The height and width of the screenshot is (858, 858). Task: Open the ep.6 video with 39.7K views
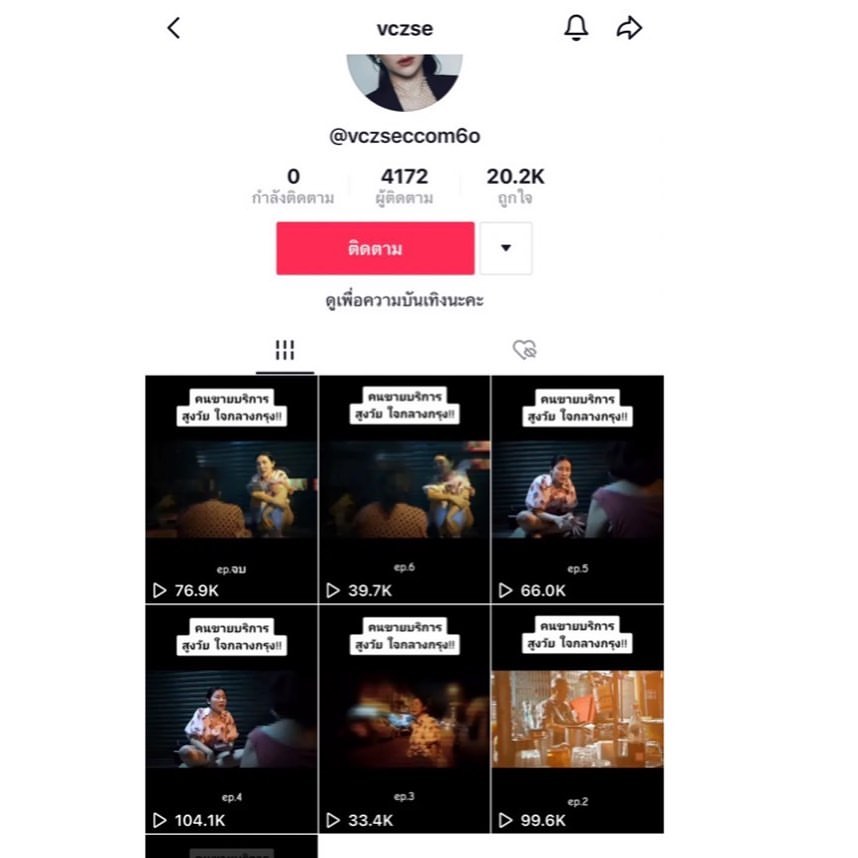tap(404, 490)
